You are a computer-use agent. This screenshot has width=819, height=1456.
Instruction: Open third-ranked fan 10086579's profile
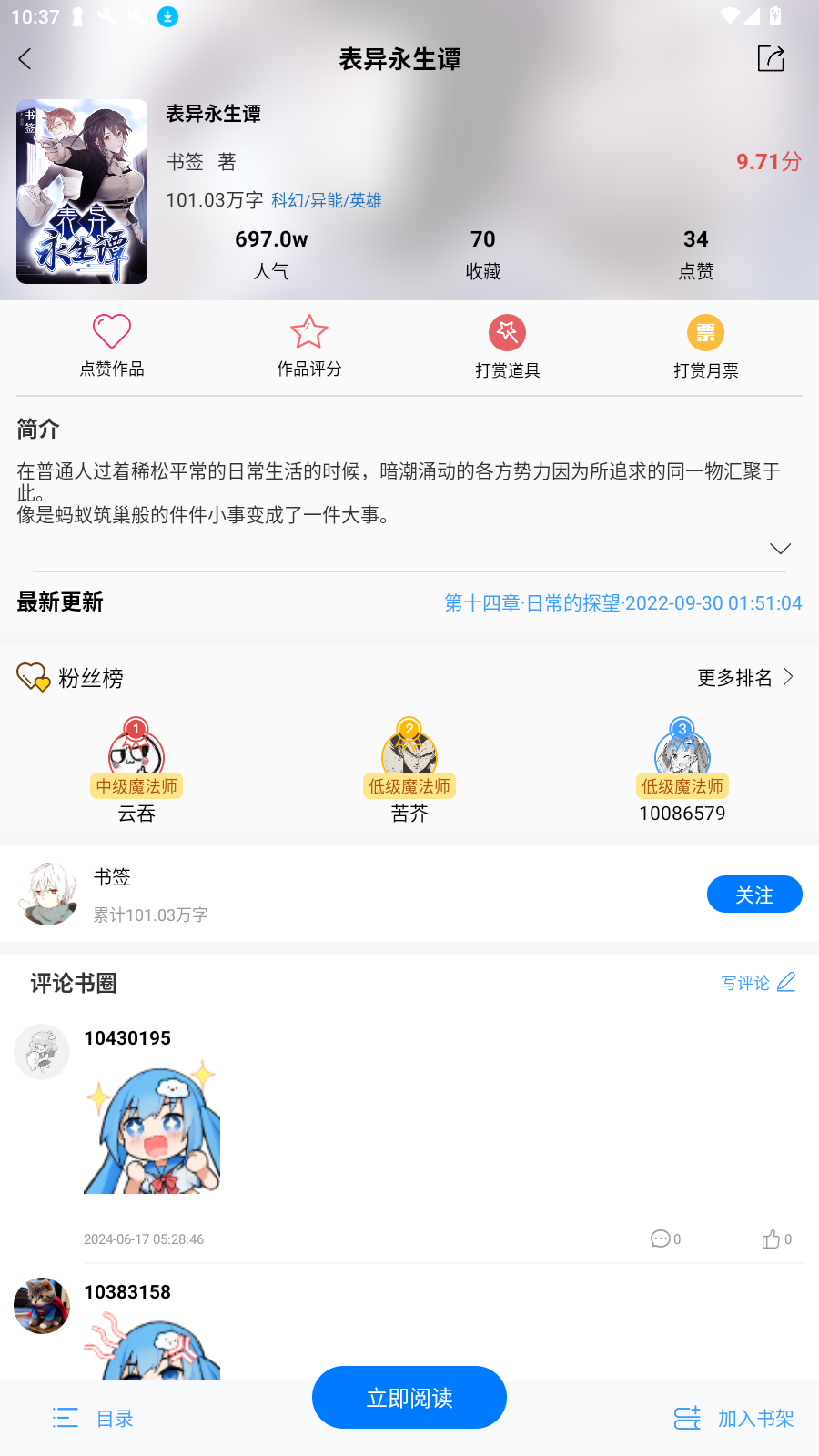pyautogui.click(x=682, y=755)
